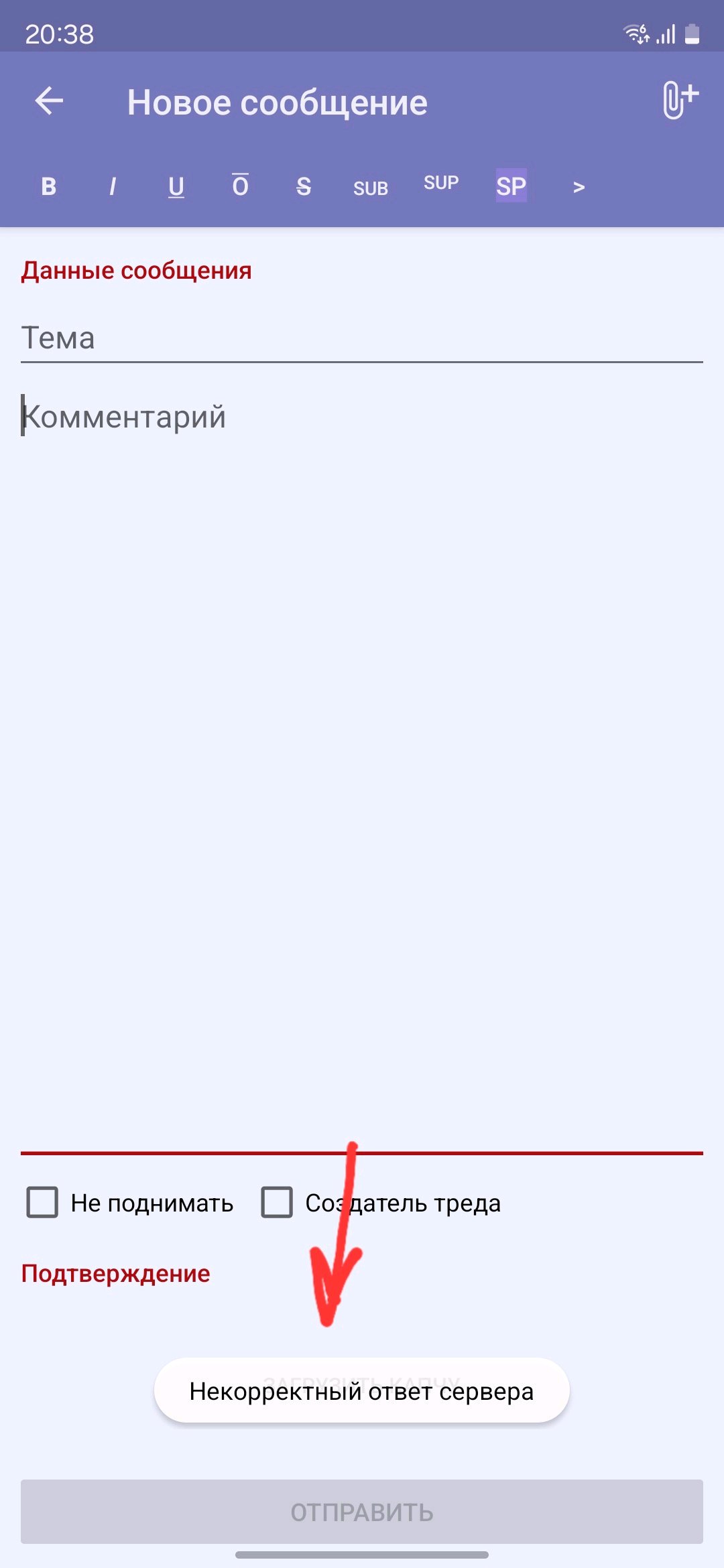This screenshot has width=724, height=1568.
Task: Apply bold formatting with B
Action: (48, 186)
